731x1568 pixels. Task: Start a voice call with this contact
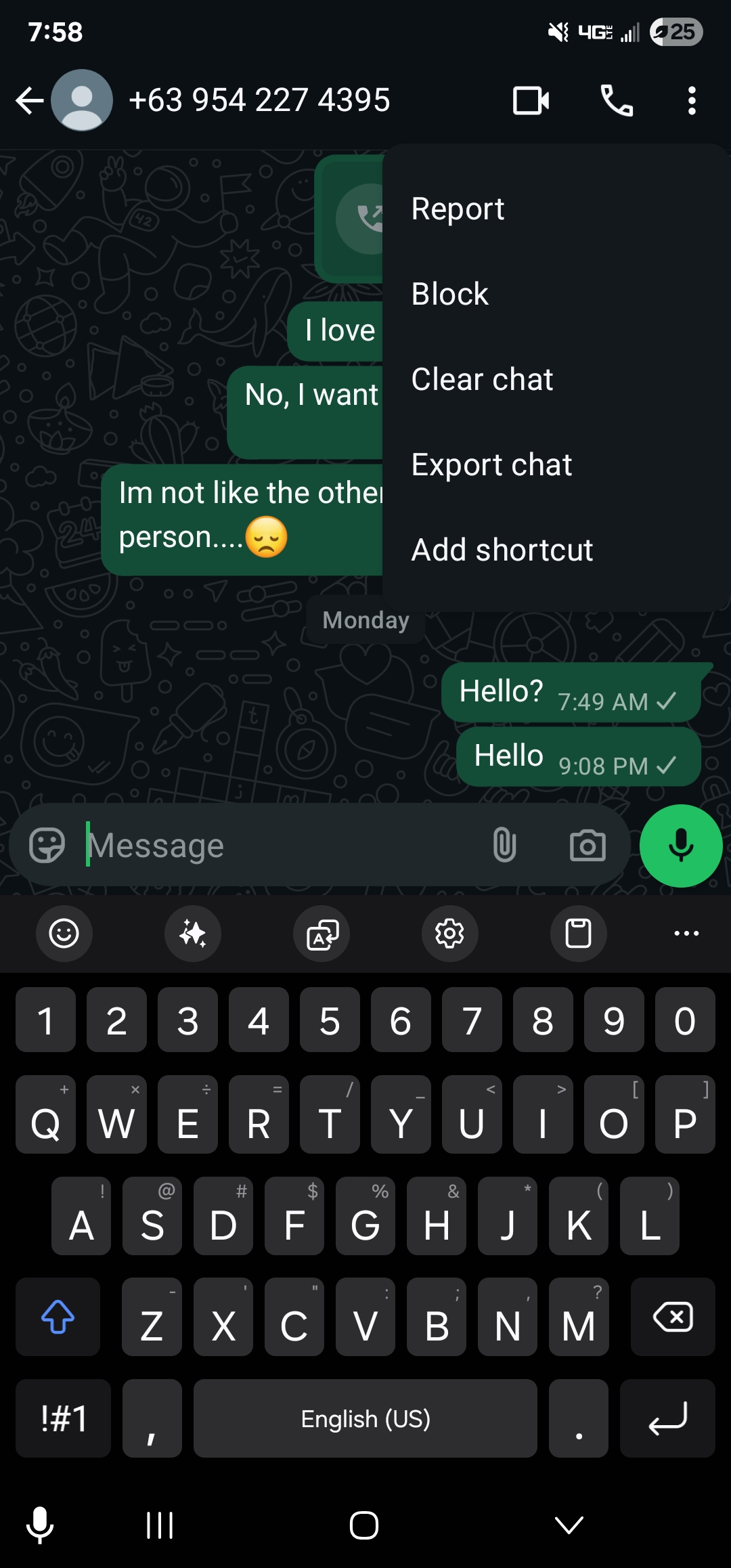[x=617, y=101]
